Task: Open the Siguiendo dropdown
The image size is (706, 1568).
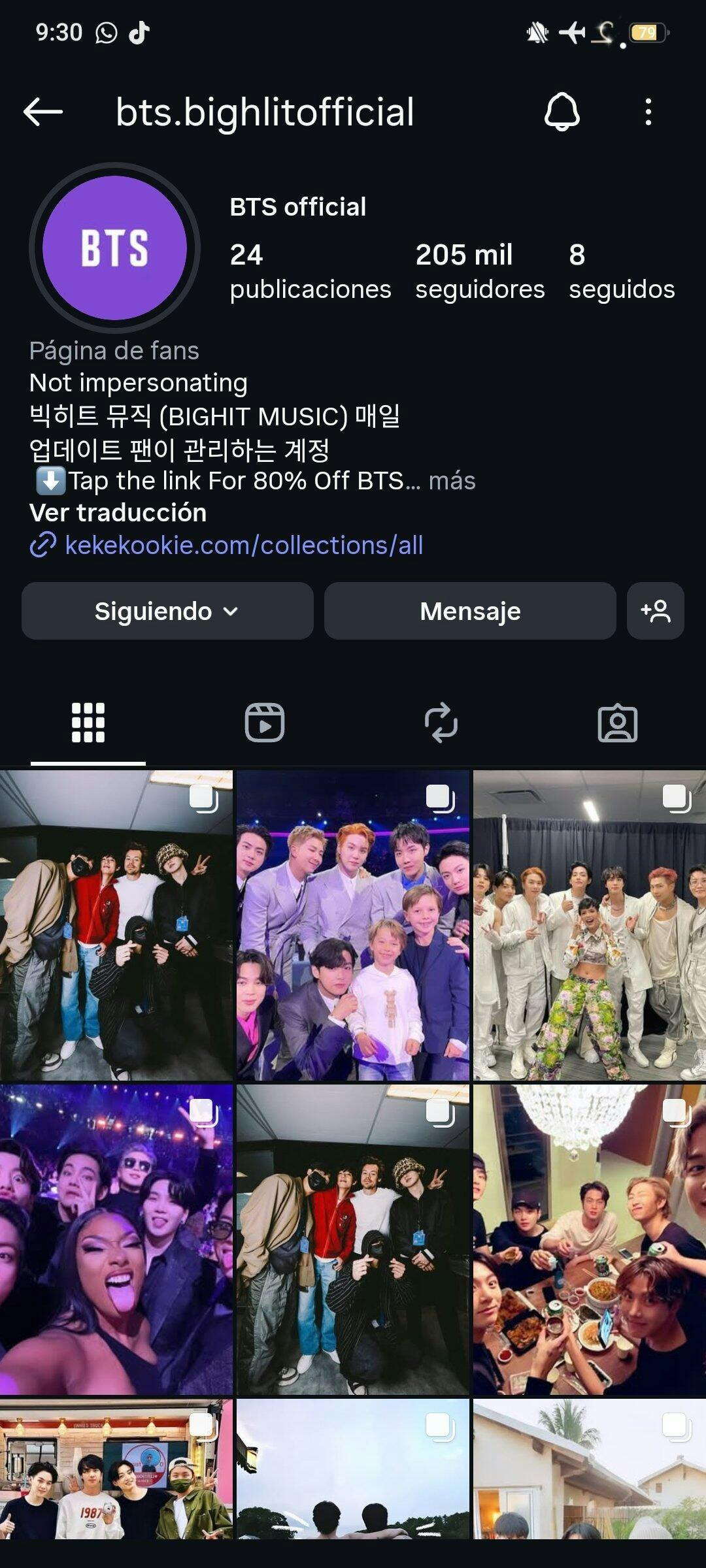Action: click(167, 611)
